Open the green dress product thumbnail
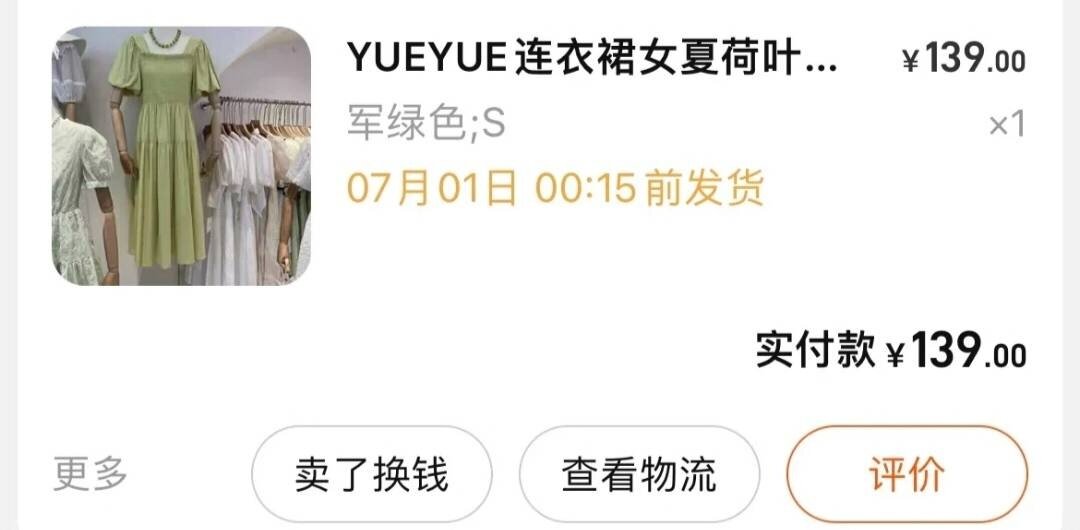 pos(181,156)
